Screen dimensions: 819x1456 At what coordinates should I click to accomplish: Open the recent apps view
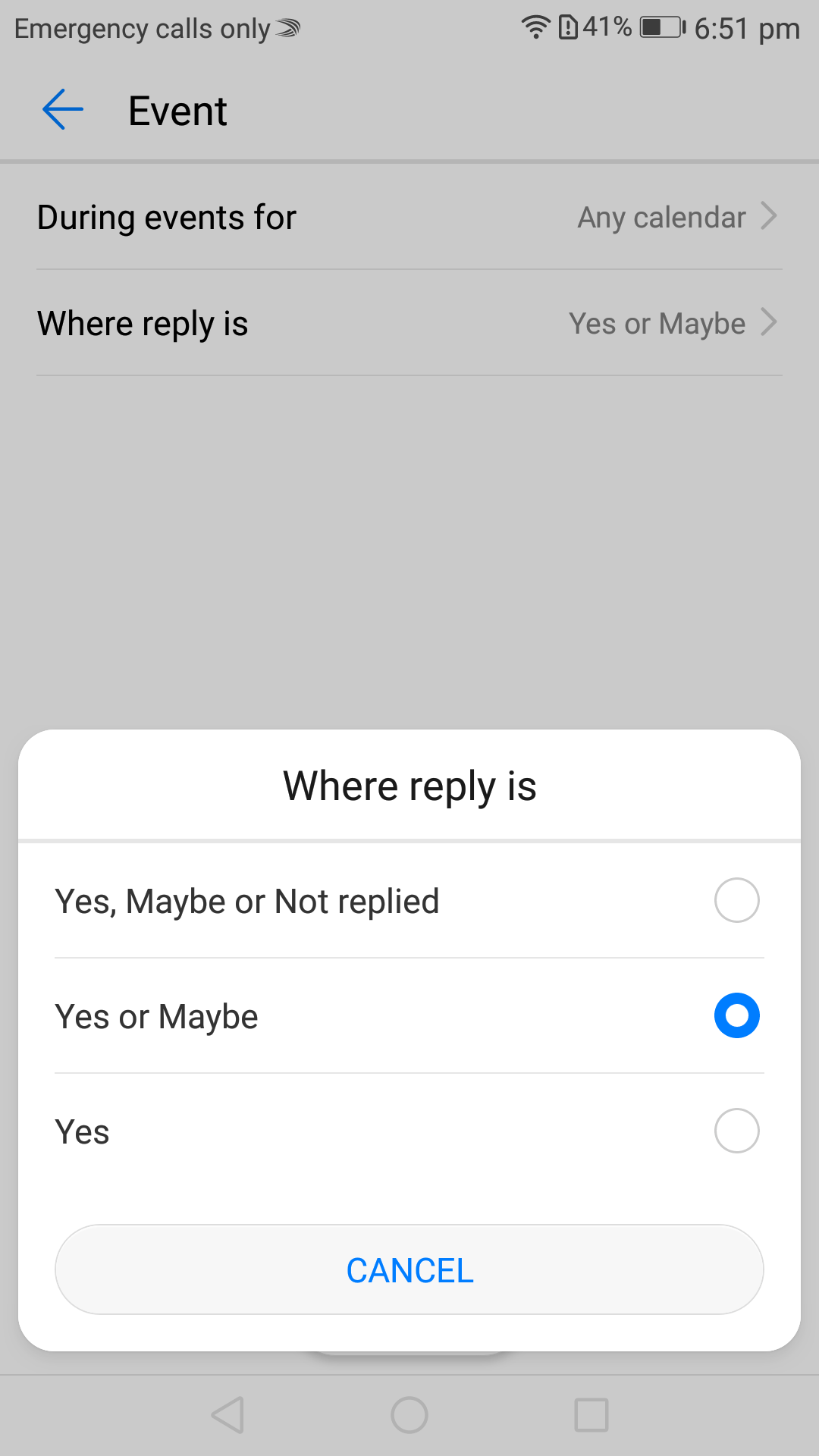click(x=591, y=1415)
